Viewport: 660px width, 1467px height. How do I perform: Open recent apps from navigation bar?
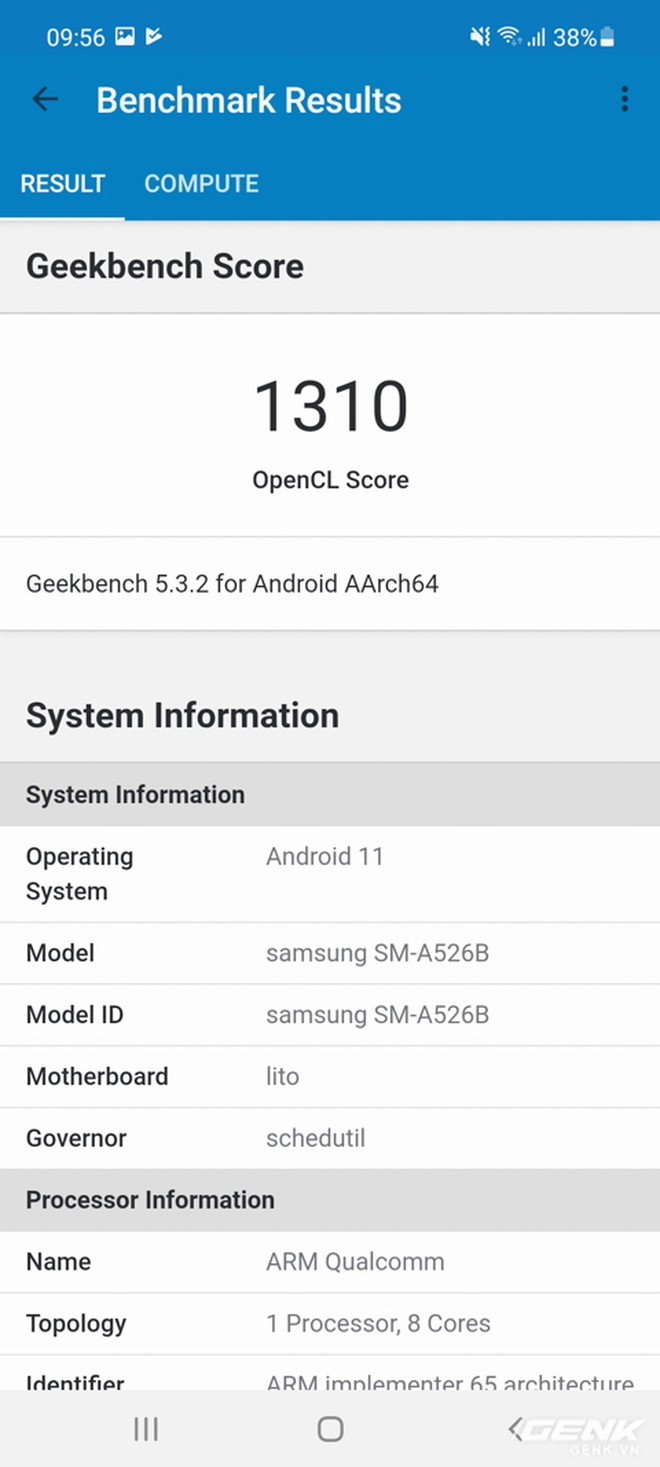146,1429
